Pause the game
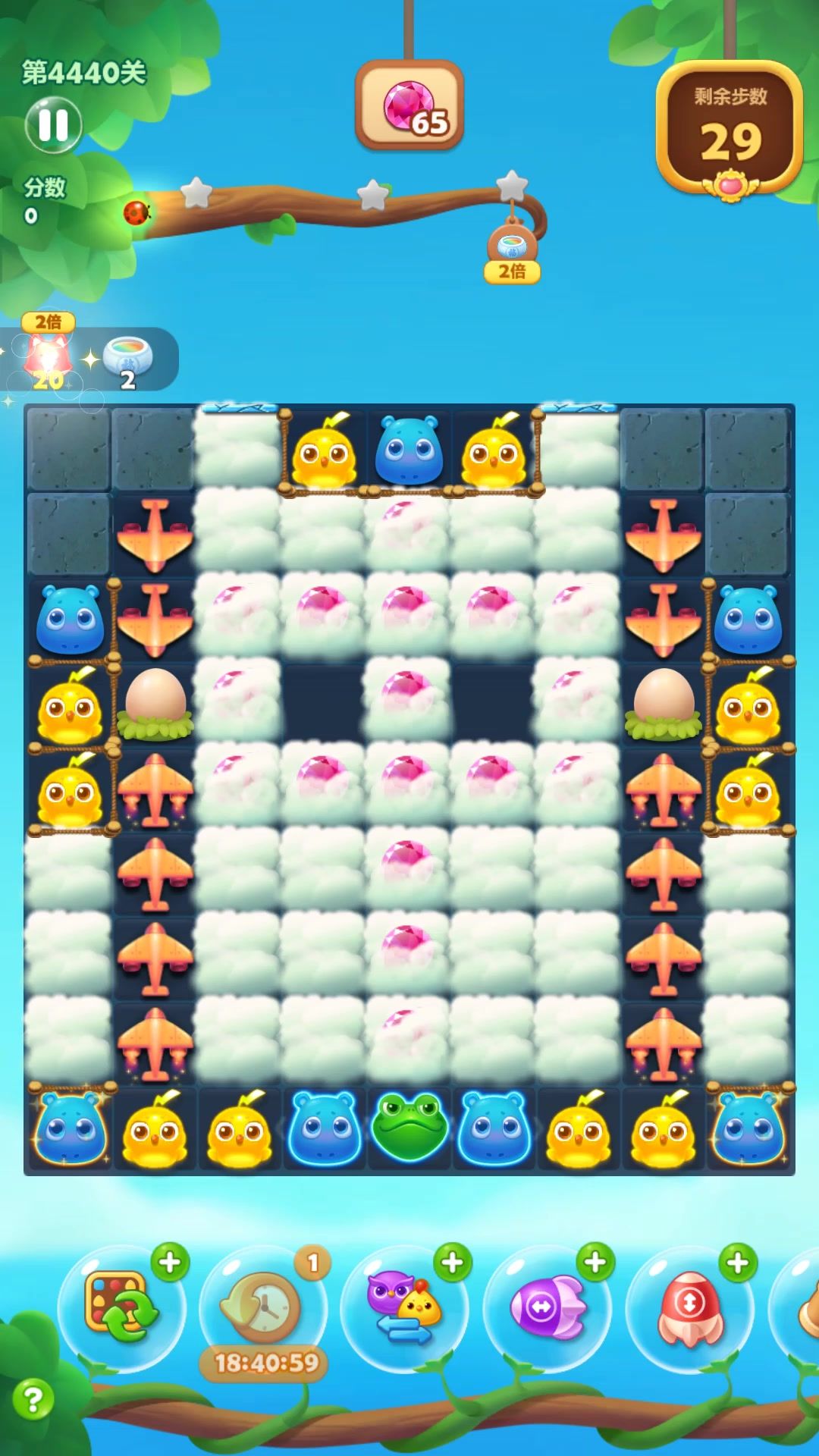Image resolution: width=819 pixels, height=1456 pixels. pos(53,125)
